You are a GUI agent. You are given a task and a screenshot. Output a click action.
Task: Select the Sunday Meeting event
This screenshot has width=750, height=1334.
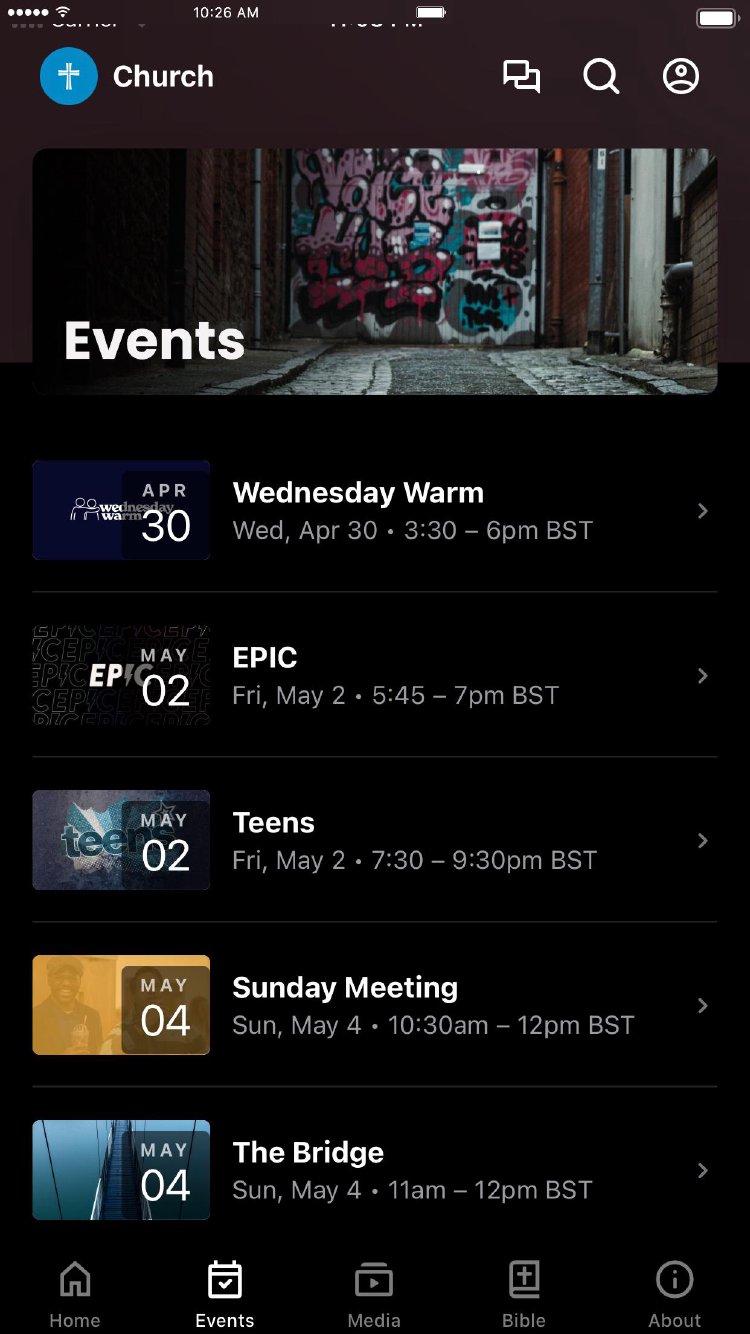(x=374, y=1006)
